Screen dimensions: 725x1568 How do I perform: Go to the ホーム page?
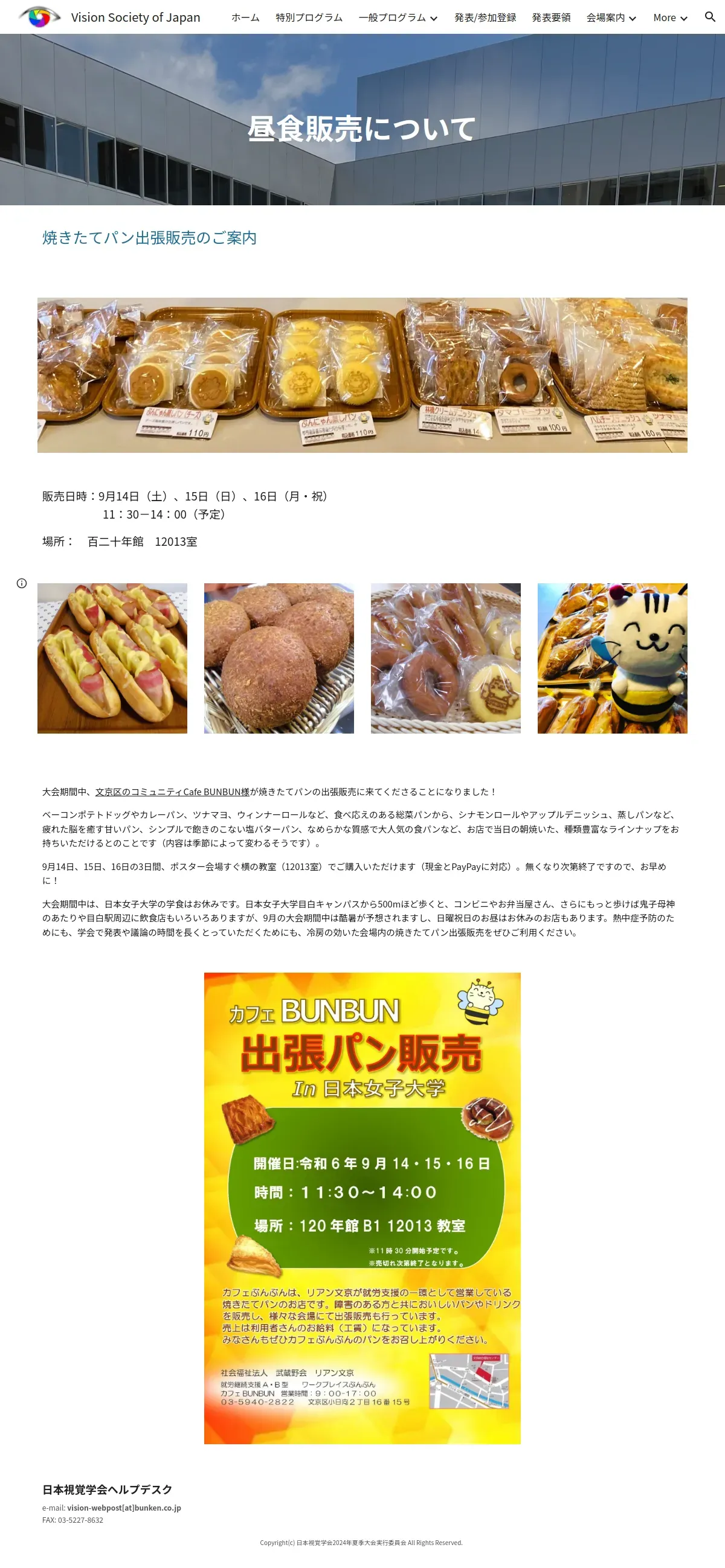(245, 18)
